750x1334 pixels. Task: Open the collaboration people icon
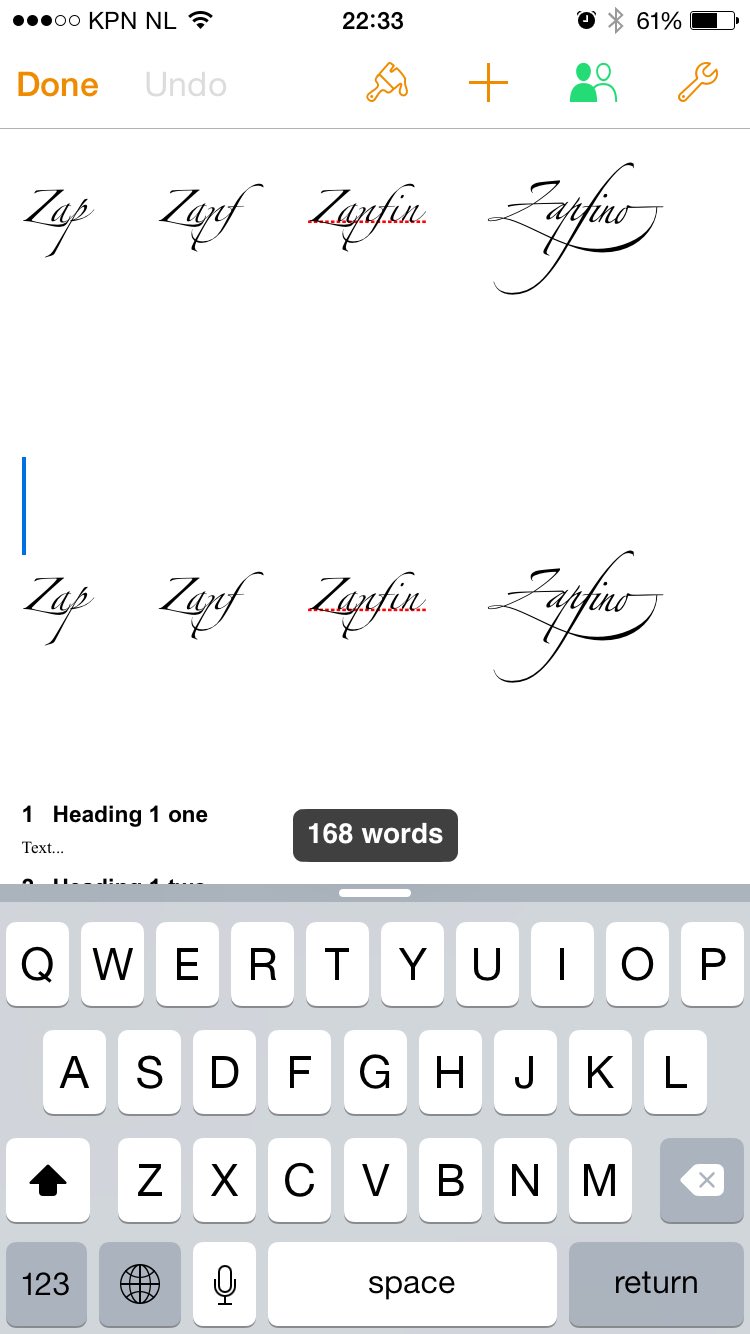[593, 83]
